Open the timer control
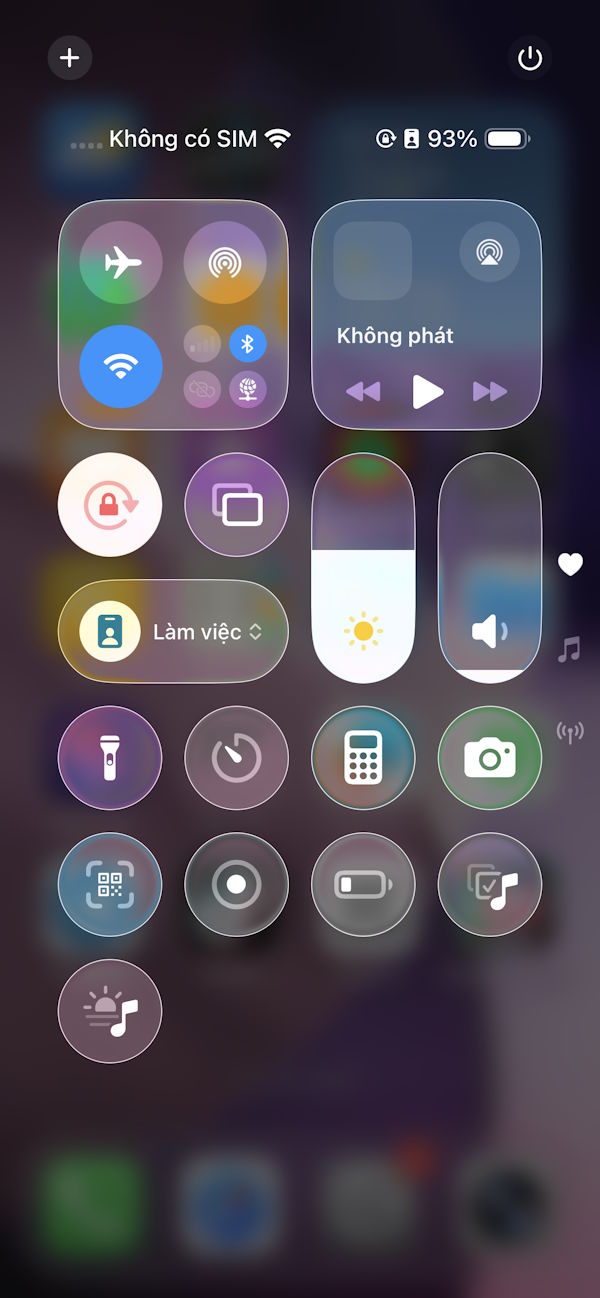 pyautogui.click(x=237, y=758)
